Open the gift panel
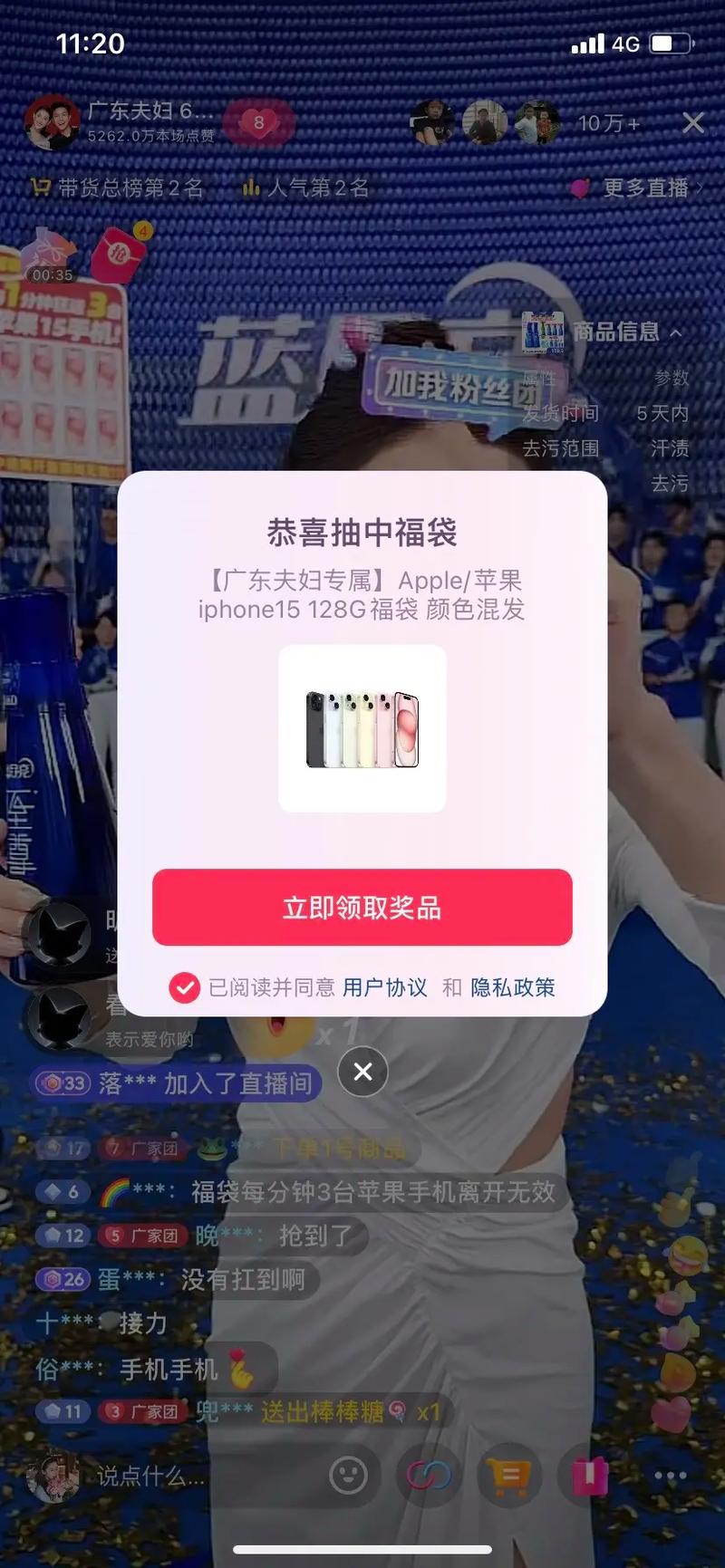 coord(589,1476)
